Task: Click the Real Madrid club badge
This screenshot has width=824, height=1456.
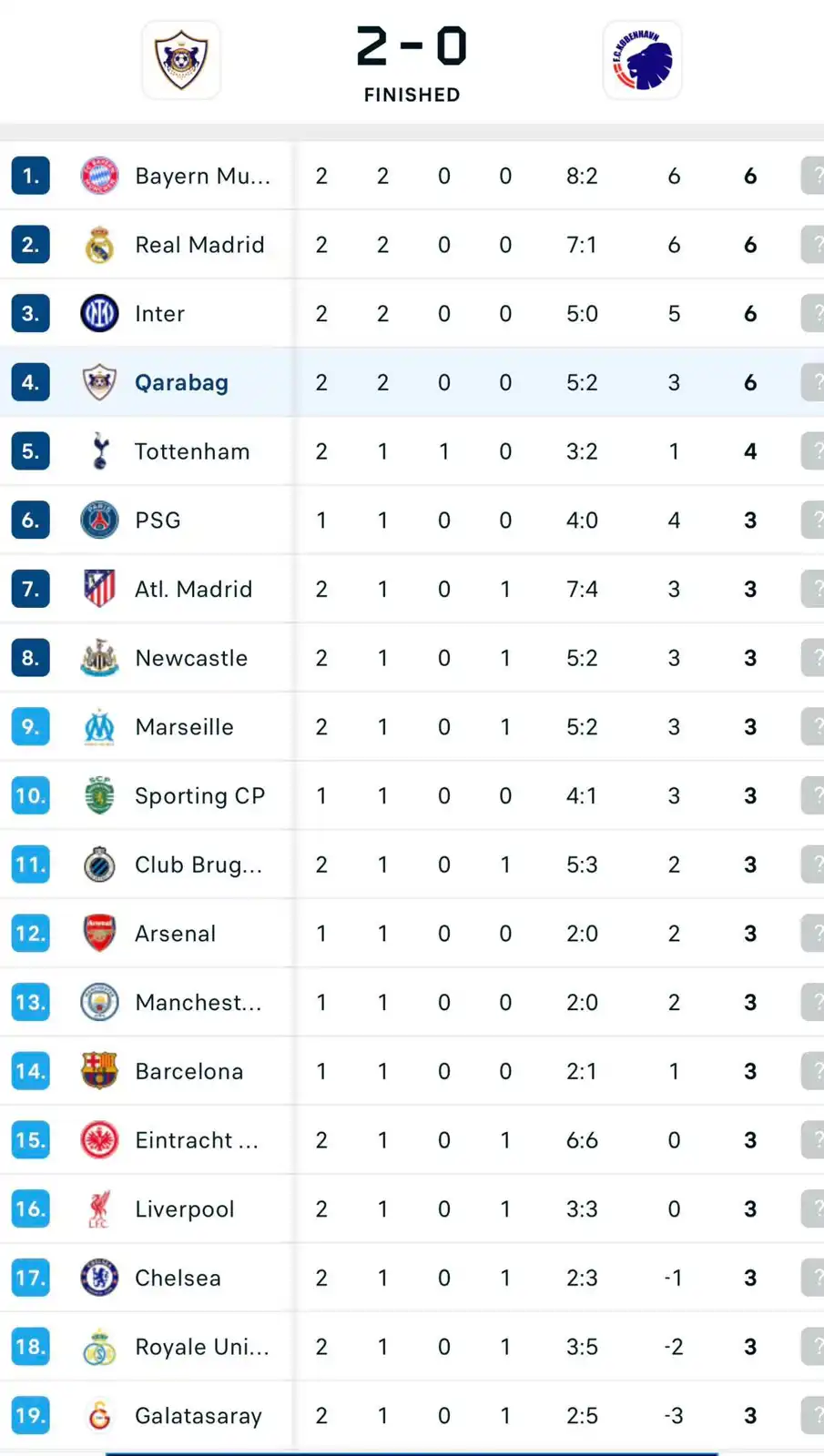Action: pyautogui.click(x=100, y=245)
